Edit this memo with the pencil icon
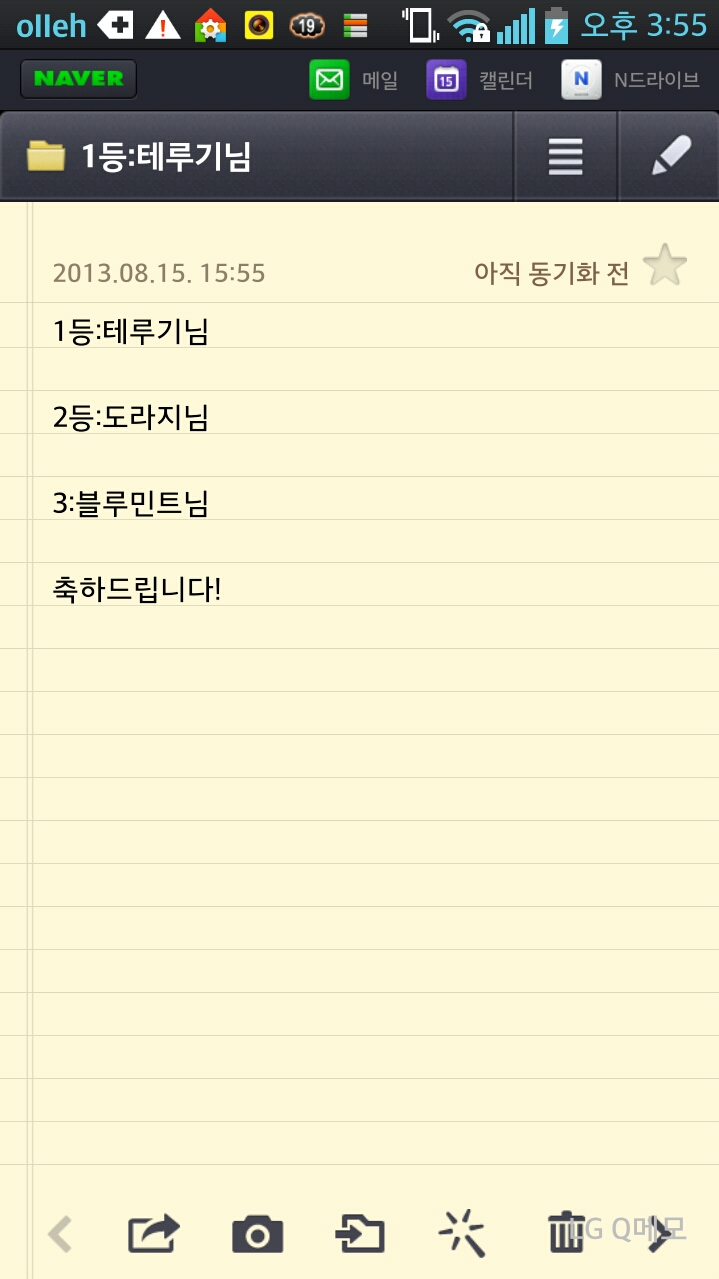The height and width of the screenshot is (1279, 719). 670,157
